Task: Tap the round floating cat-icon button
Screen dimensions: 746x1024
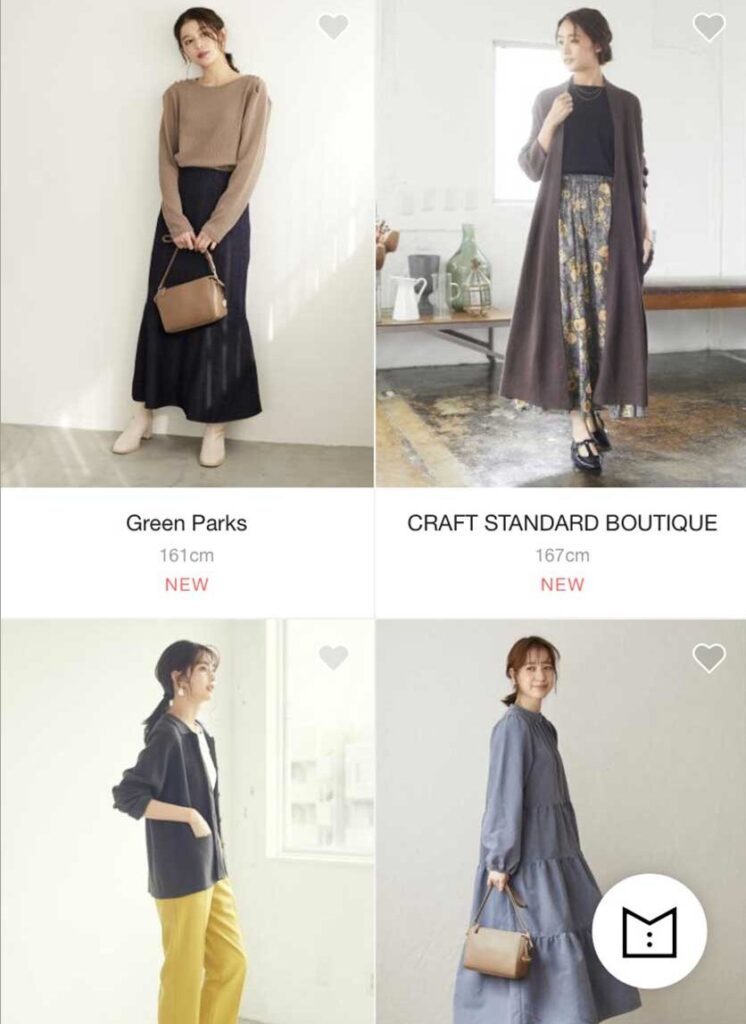Action: point(649,932)
